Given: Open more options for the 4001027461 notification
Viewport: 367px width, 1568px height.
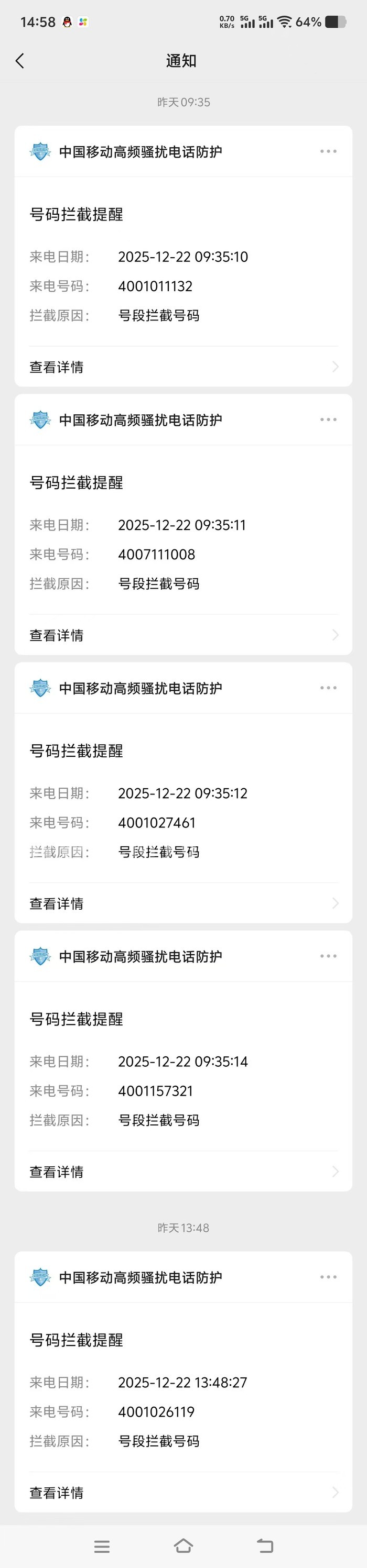Looking at the screenshot, I should 328,688.
